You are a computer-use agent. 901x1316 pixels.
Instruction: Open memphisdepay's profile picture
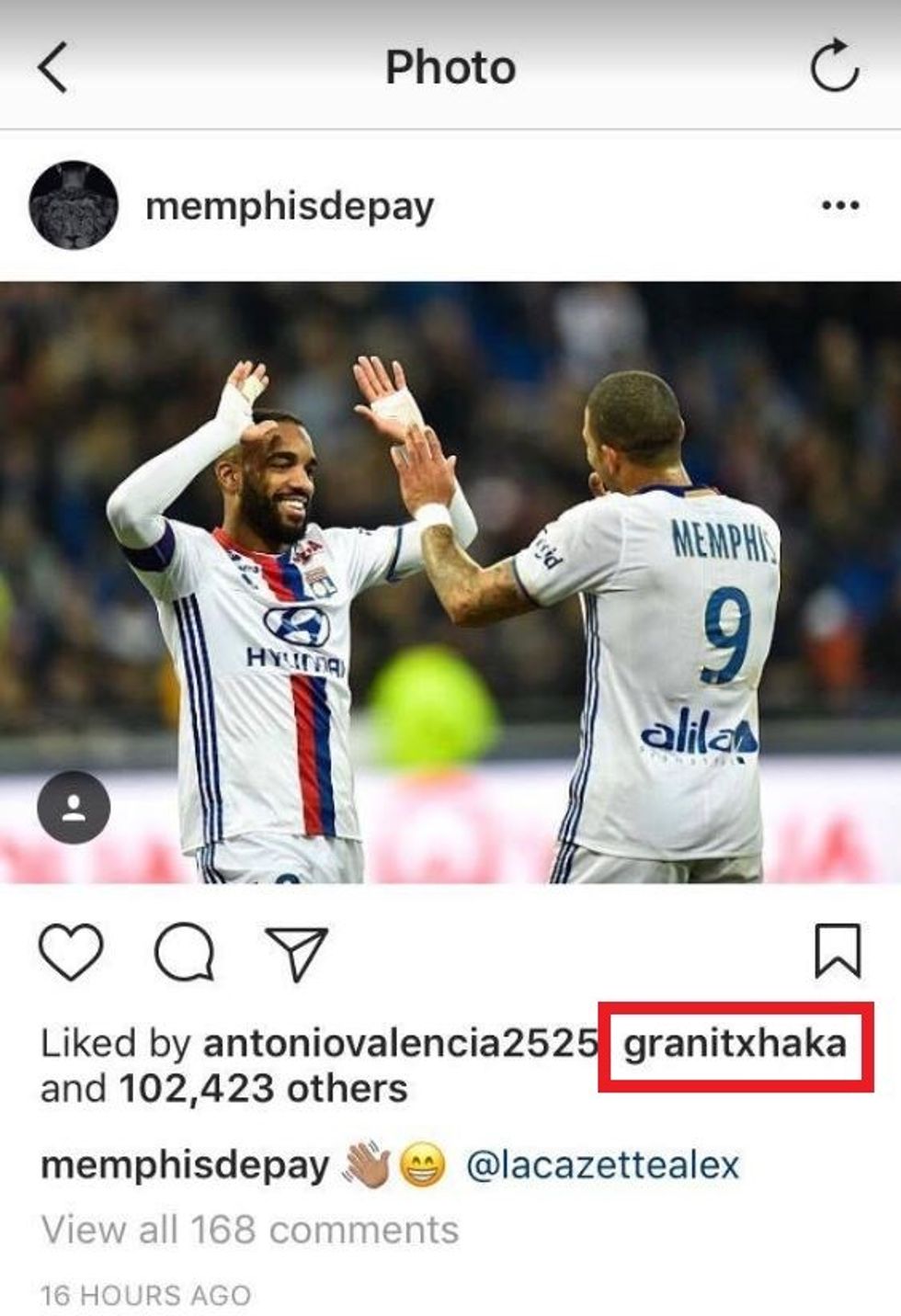[72, 204]
